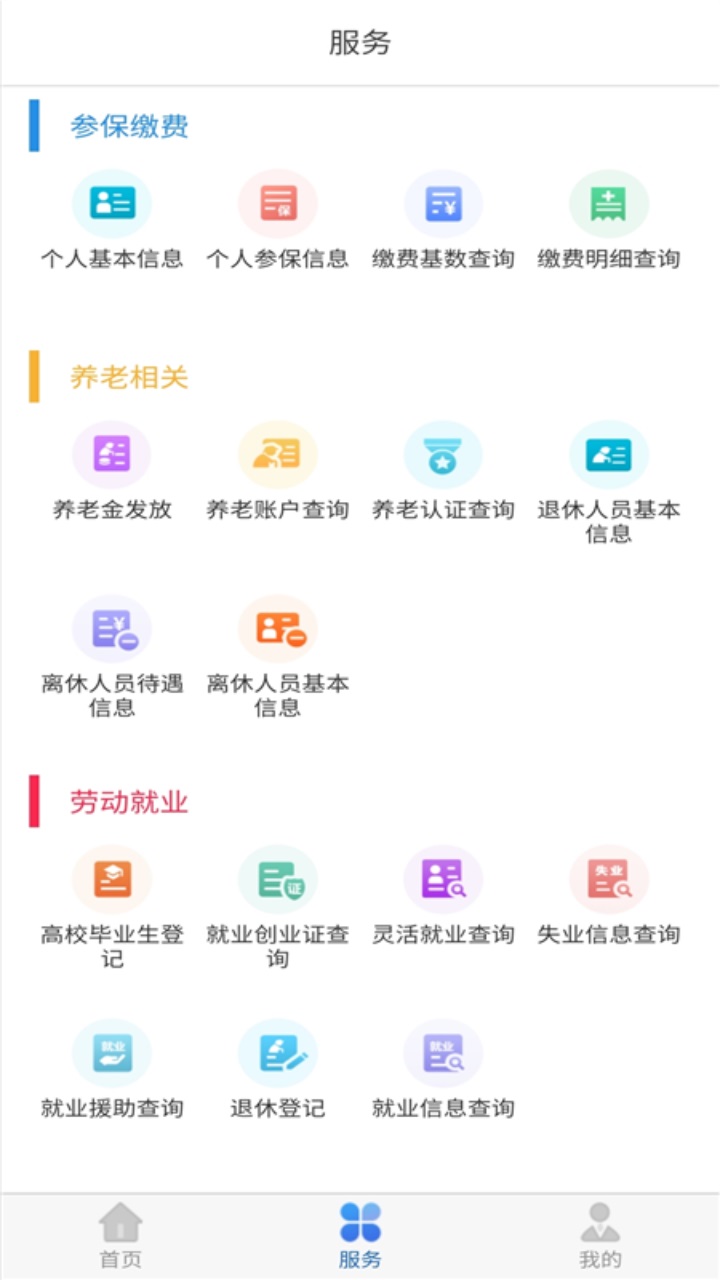720x1280 pixels.
Task: Open 养老账户查询
Action: pos(277,456)
